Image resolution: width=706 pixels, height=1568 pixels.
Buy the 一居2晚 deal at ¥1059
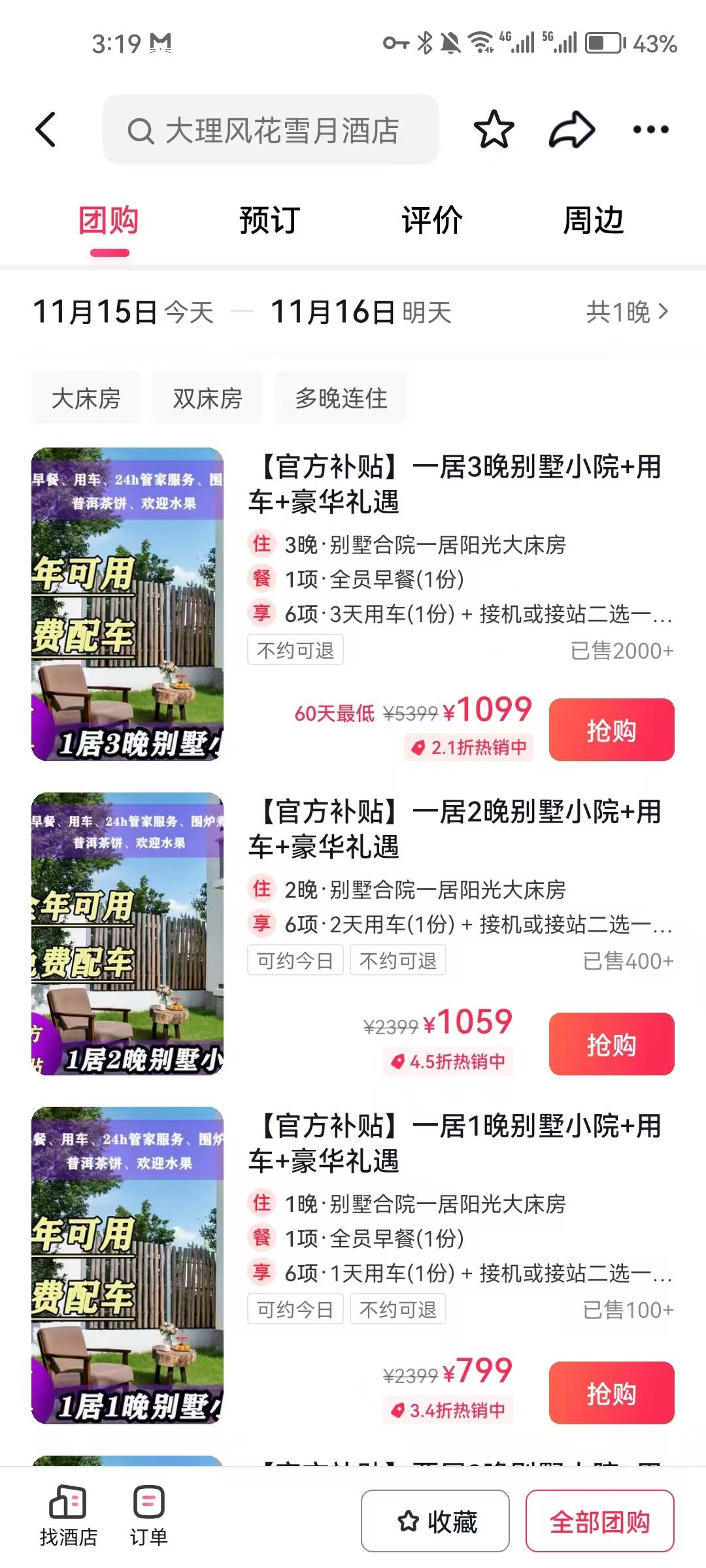click(611, 1044)
